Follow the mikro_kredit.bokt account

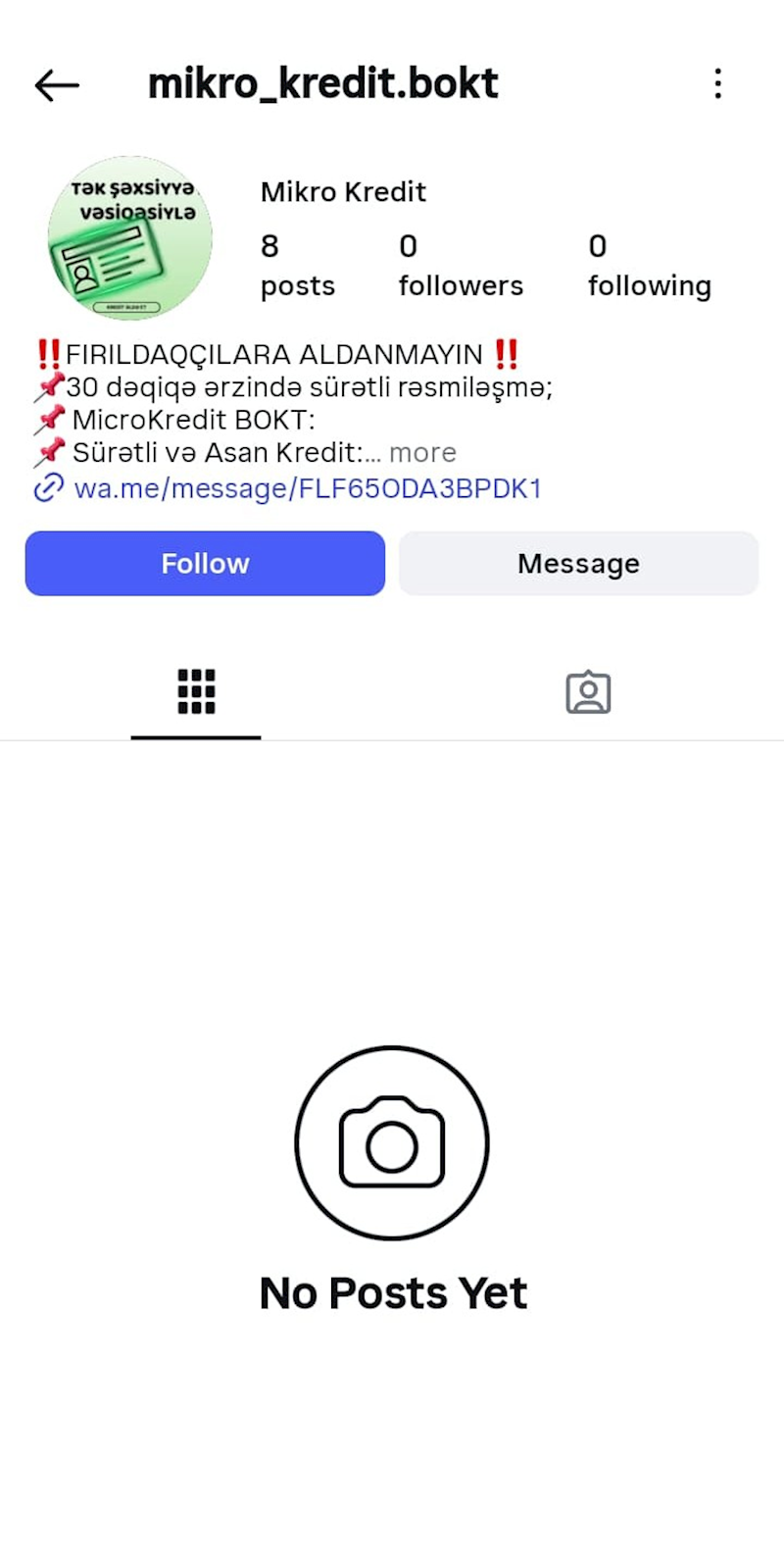(205, 564)
